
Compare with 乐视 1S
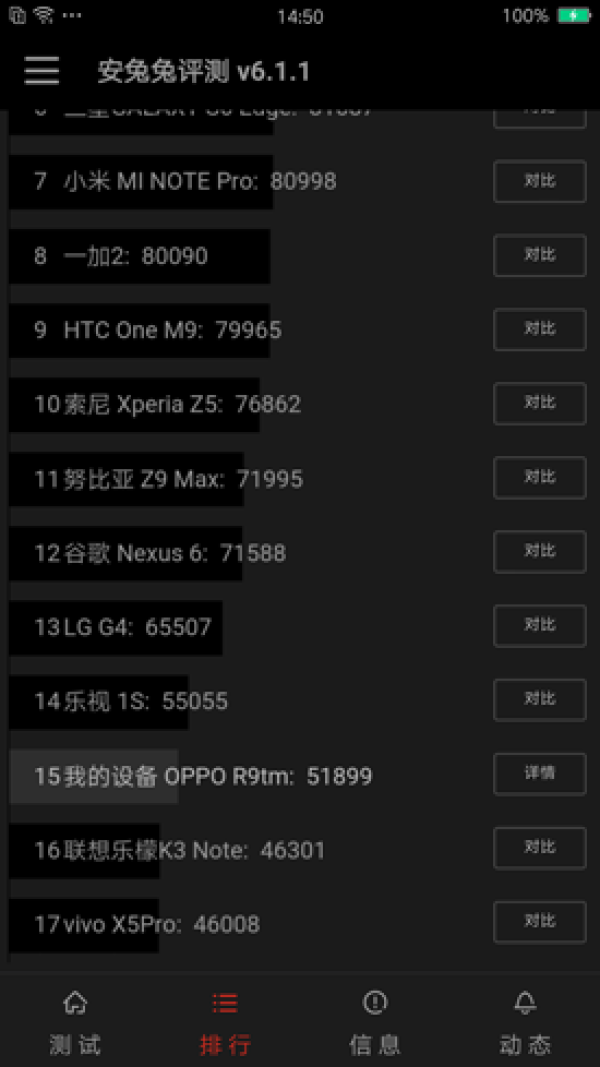coord(539,699)
